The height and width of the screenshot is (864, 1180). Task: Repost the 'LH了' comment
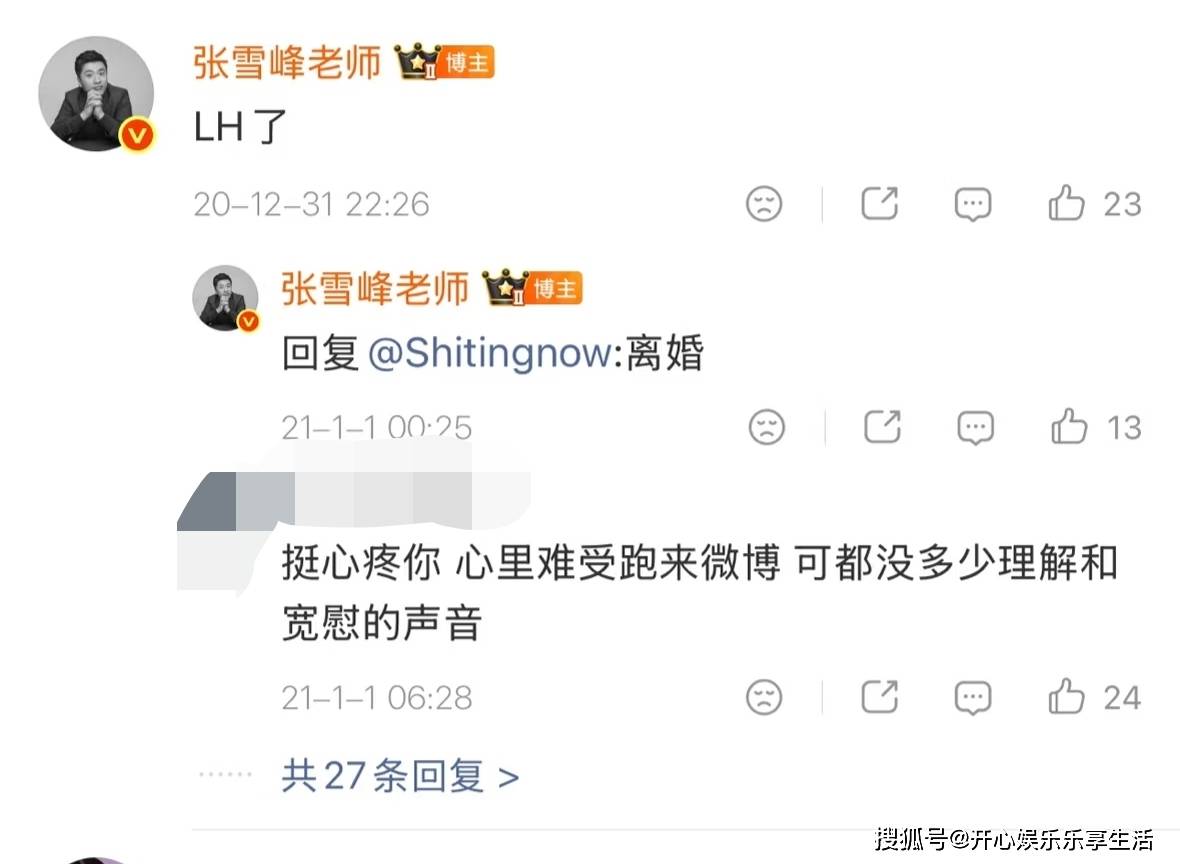(880, 204)
